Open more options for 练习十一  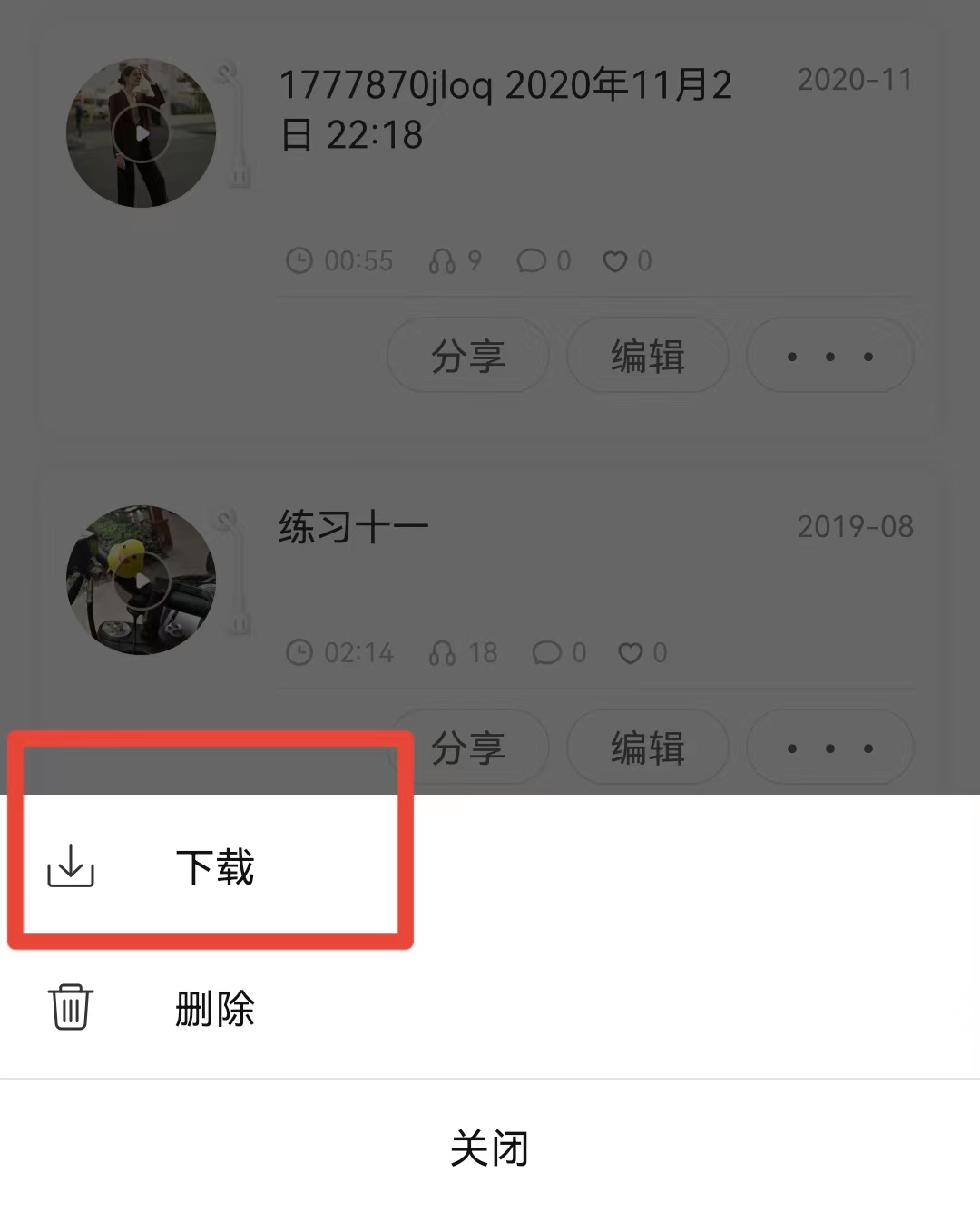828,748
